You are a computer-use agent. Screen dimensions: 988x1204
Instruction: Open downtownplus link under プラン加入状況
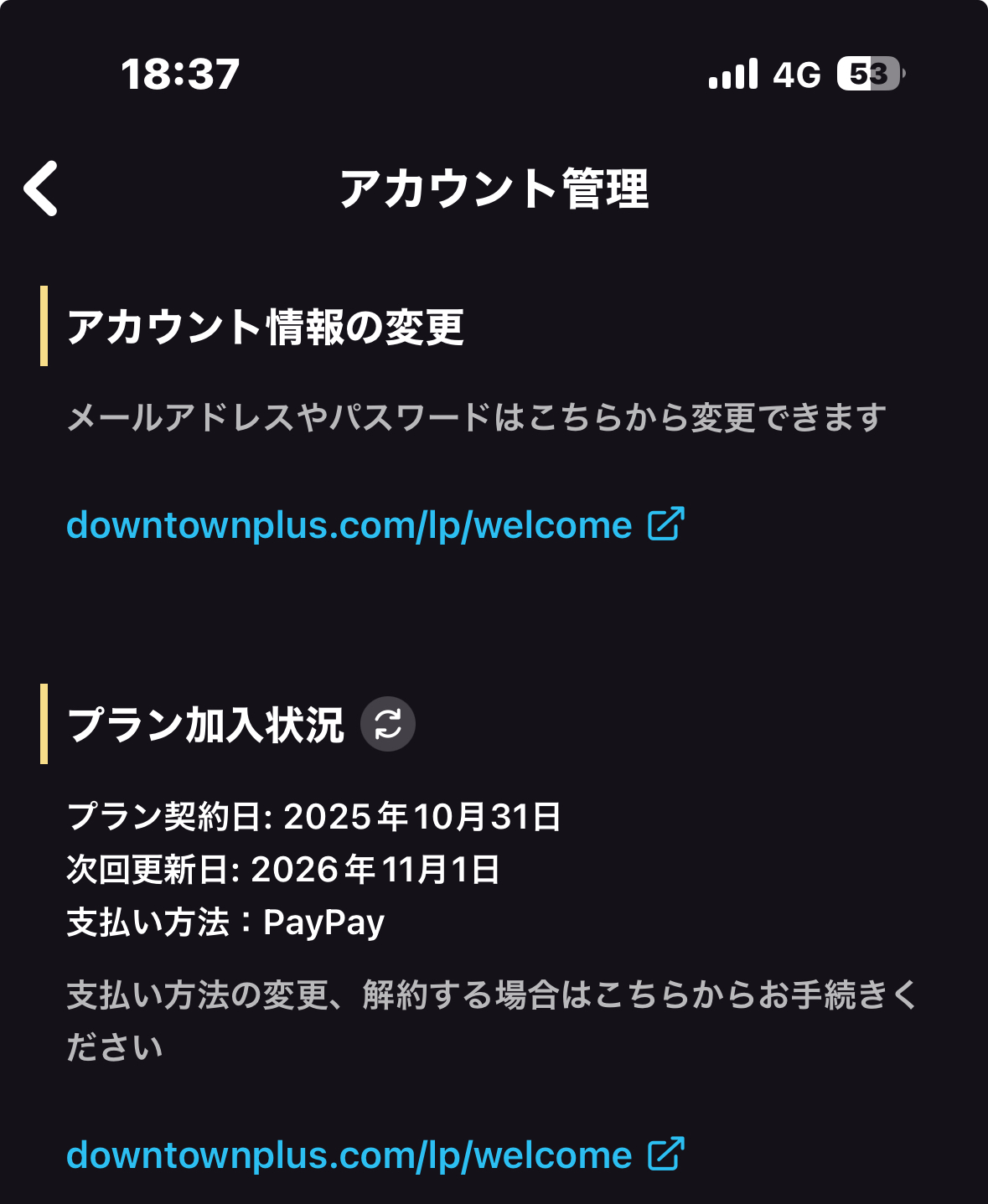tap(375, 1155)
